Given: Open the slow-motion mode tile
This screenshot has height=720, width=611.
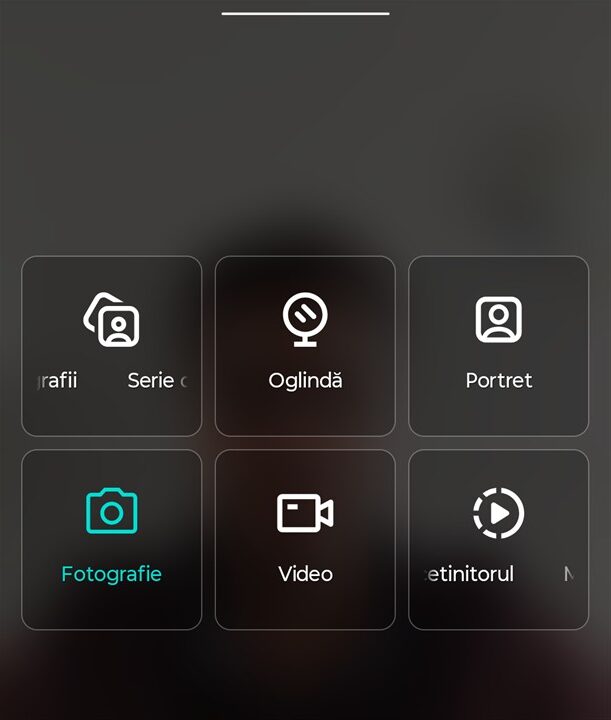Looking at the screenshot, I should [x=498, y=539].
